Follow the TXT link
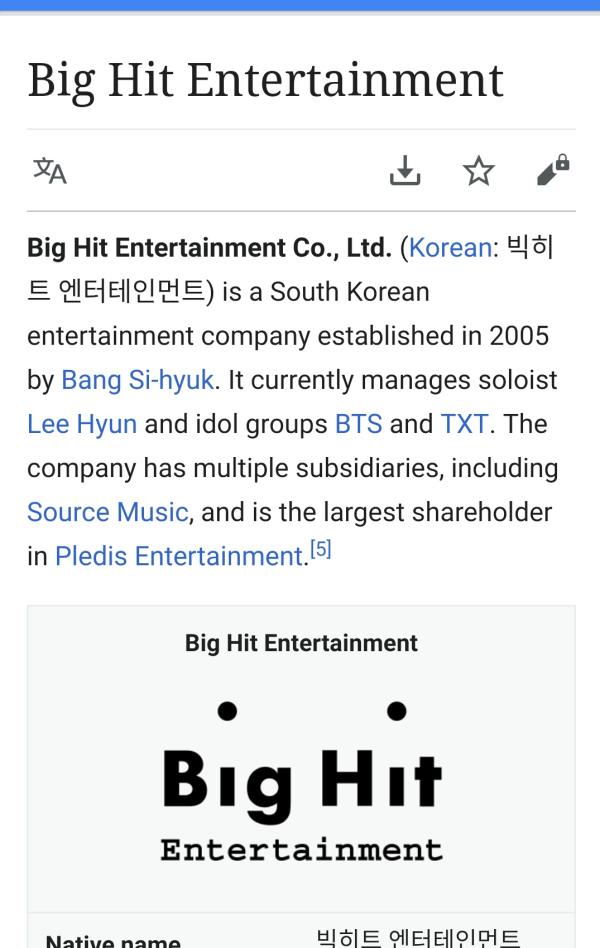 coord(464,424)
